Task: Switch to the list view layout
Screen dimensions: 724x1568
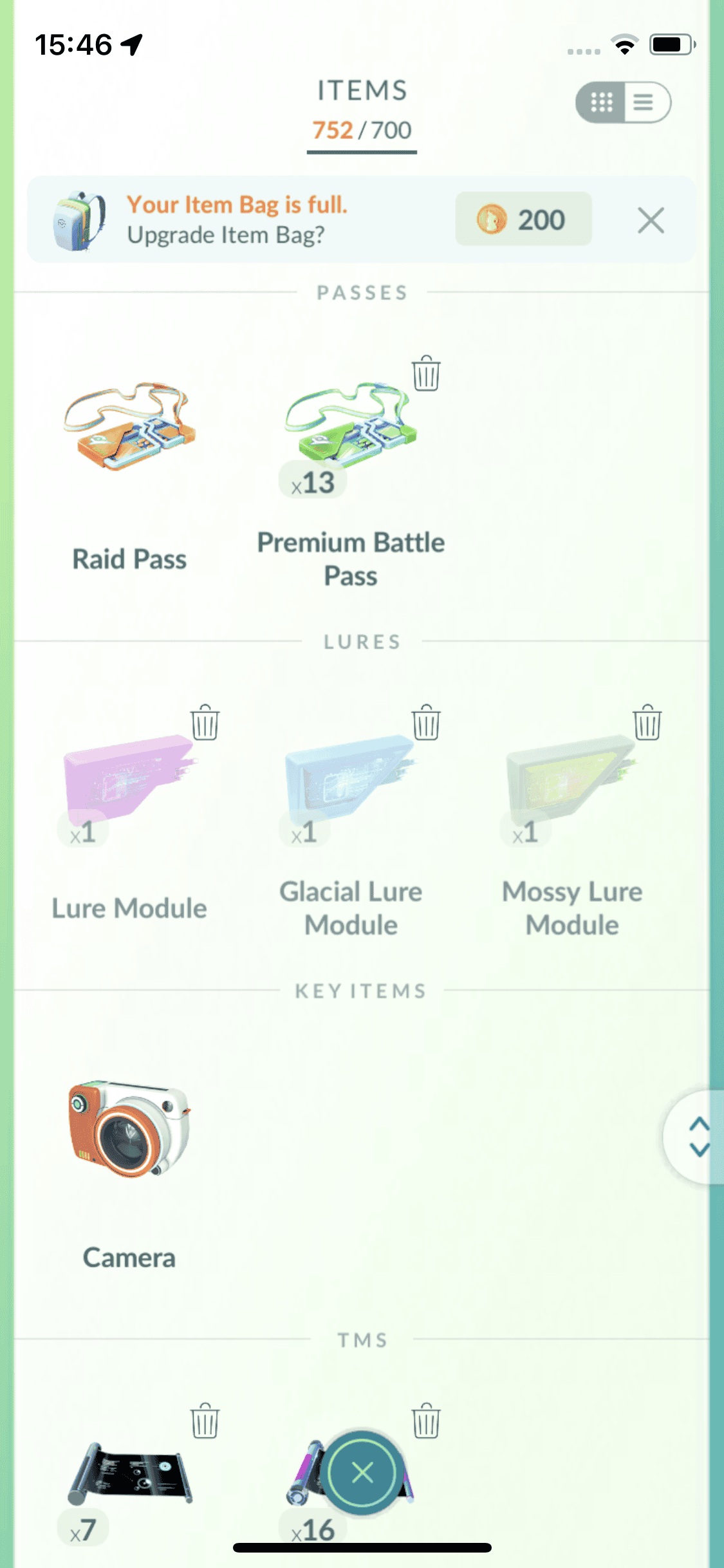Action: coord(645,102)
